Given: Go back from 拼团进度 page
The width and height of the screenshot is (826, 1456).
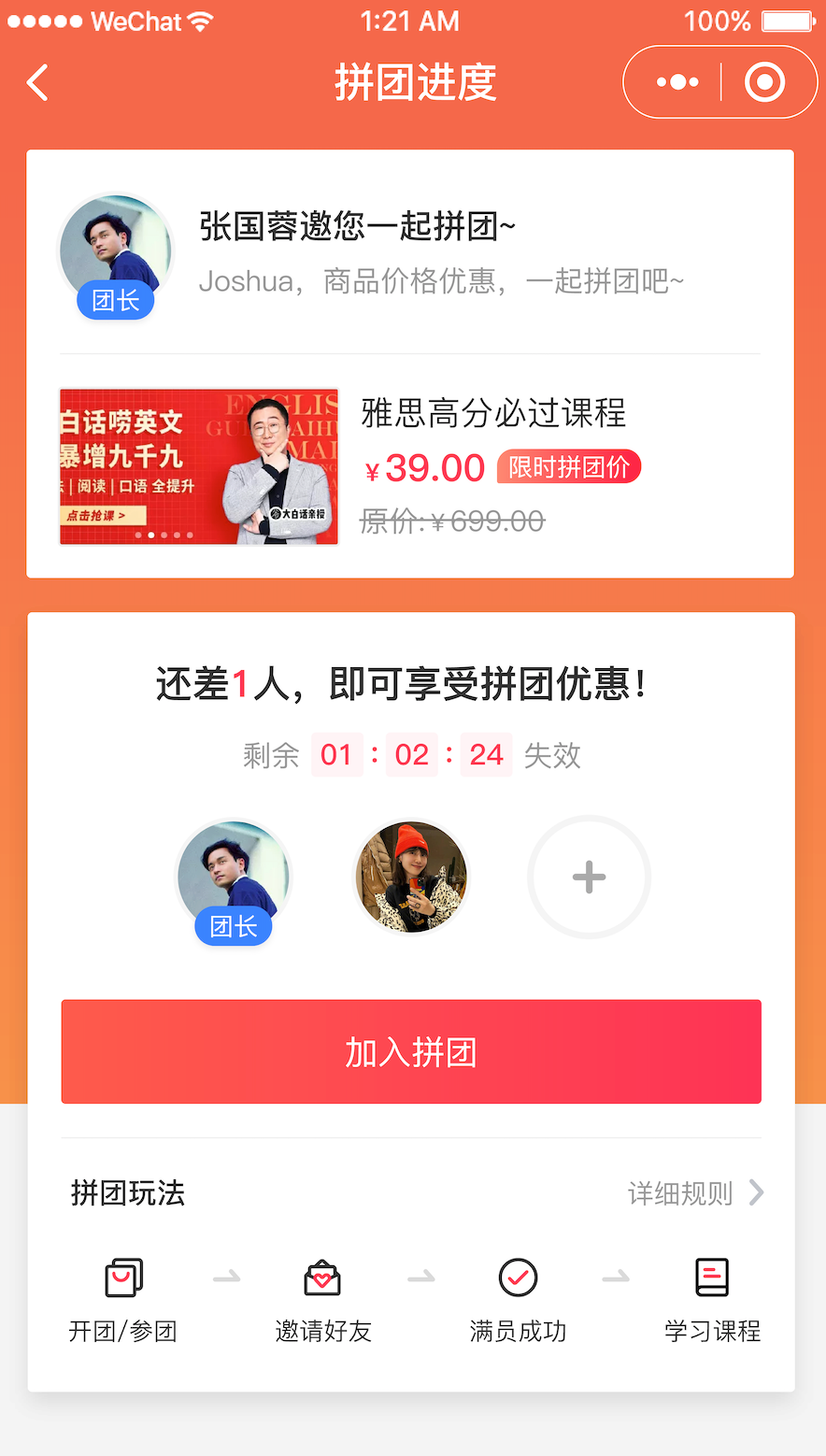Looking at the screenshot, I should (x=37, y=83).
